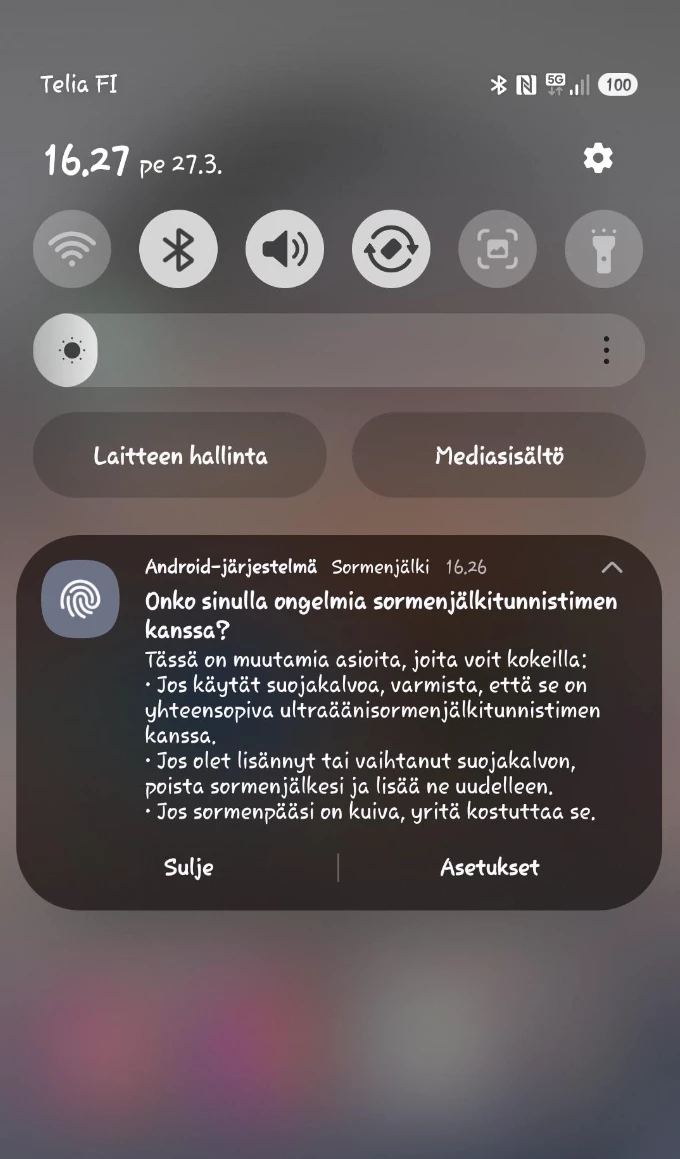Screen dimensions: 680x1159
Task: Open settings via the gear icon
Action: tap(598, 158)
